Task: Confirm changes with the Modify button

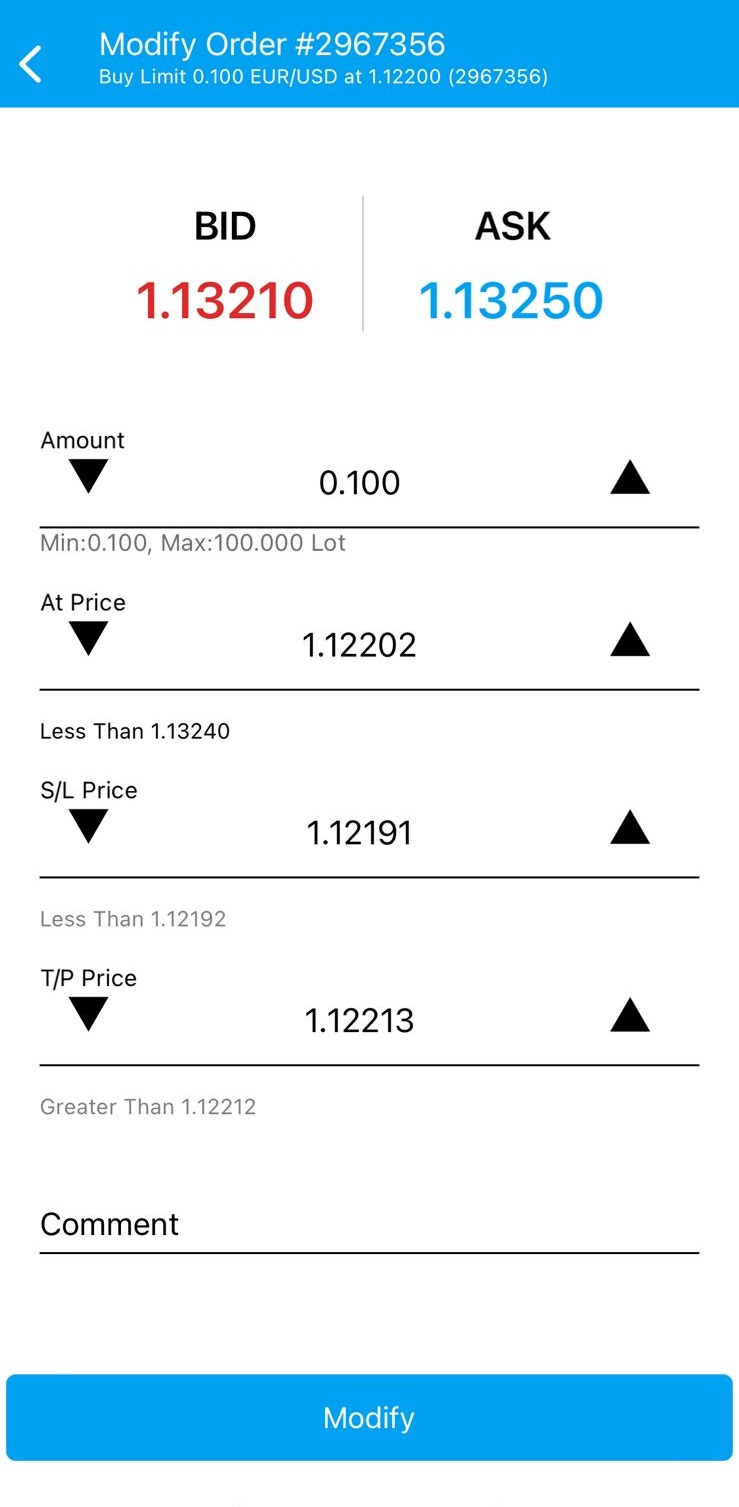Action: coord(369,1418)
